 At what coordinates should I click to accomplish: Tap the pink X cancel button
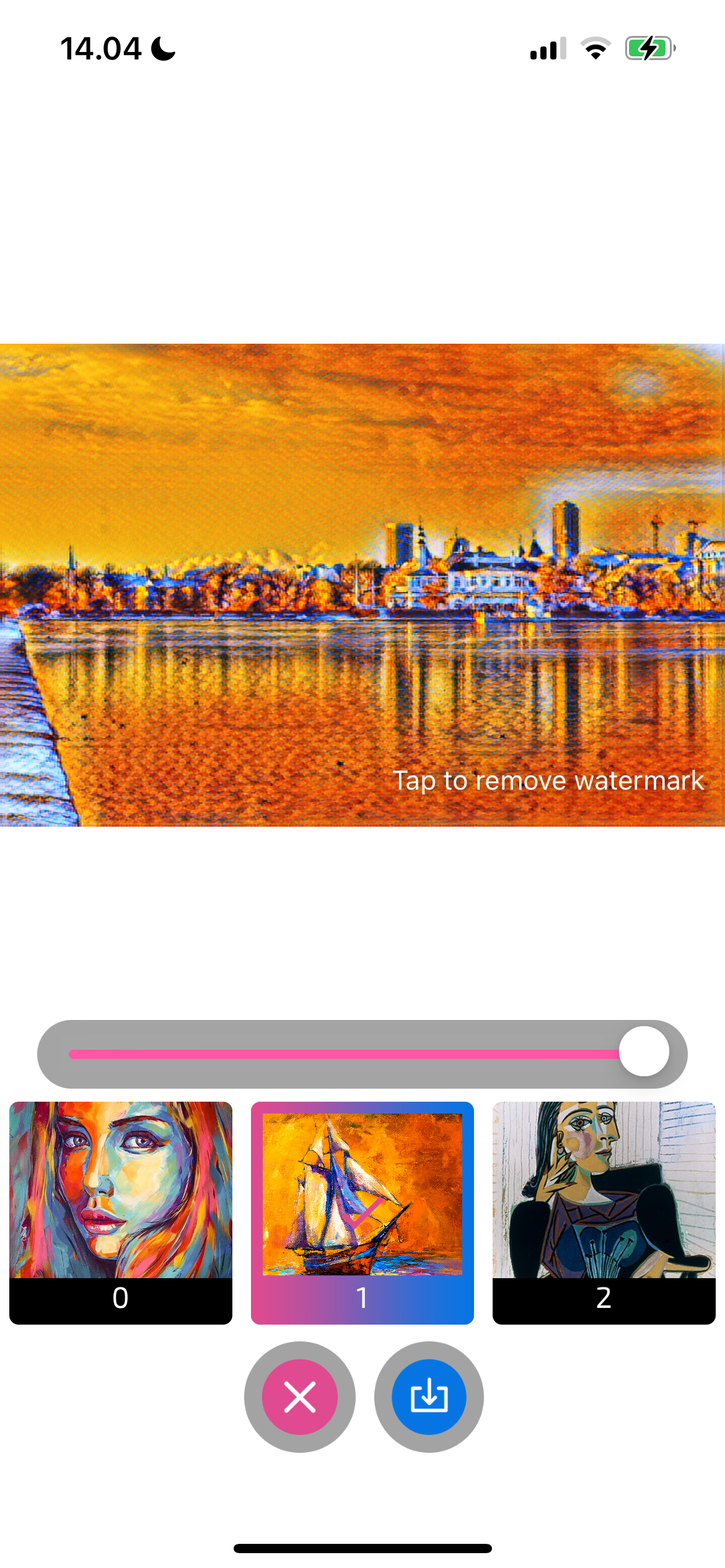[300, 1396]
